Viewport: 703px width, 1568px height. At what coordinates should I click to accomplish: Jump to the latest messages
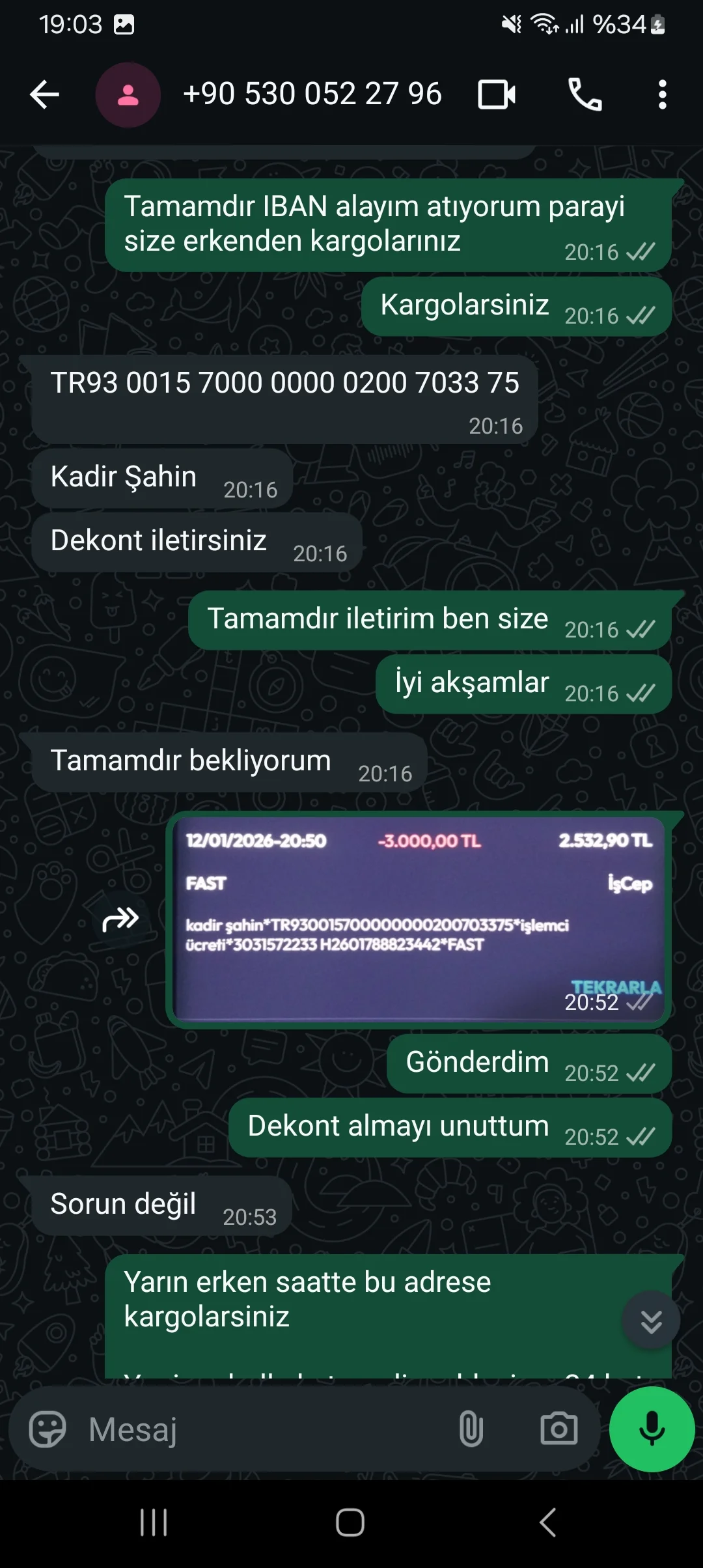tap(651, 1321)
